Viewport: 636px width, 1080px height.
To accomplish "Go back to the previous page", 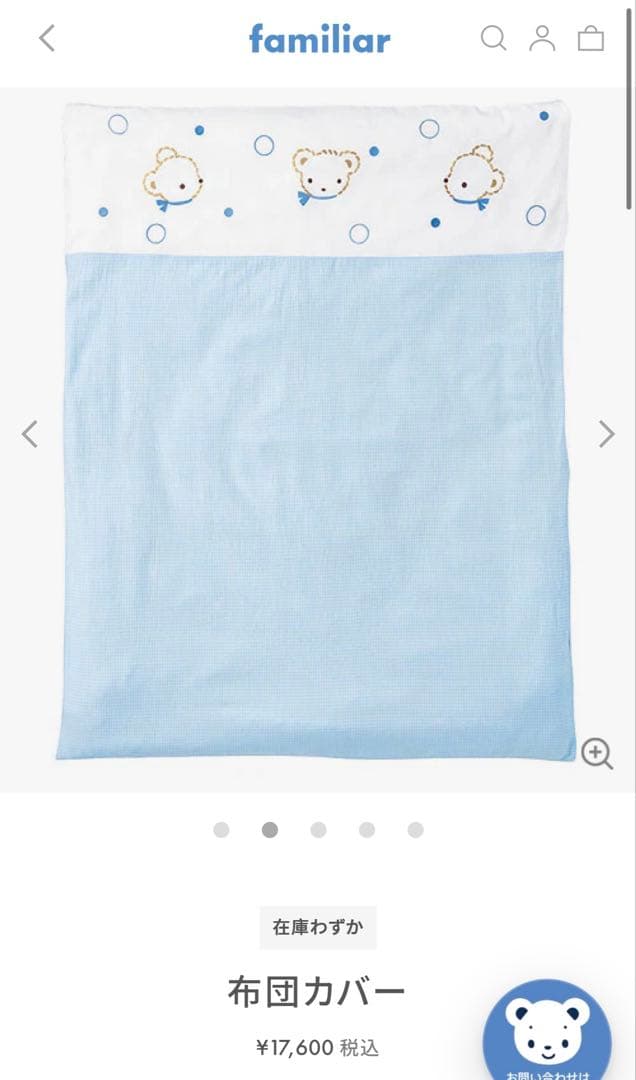I will [x=47, y=39].
